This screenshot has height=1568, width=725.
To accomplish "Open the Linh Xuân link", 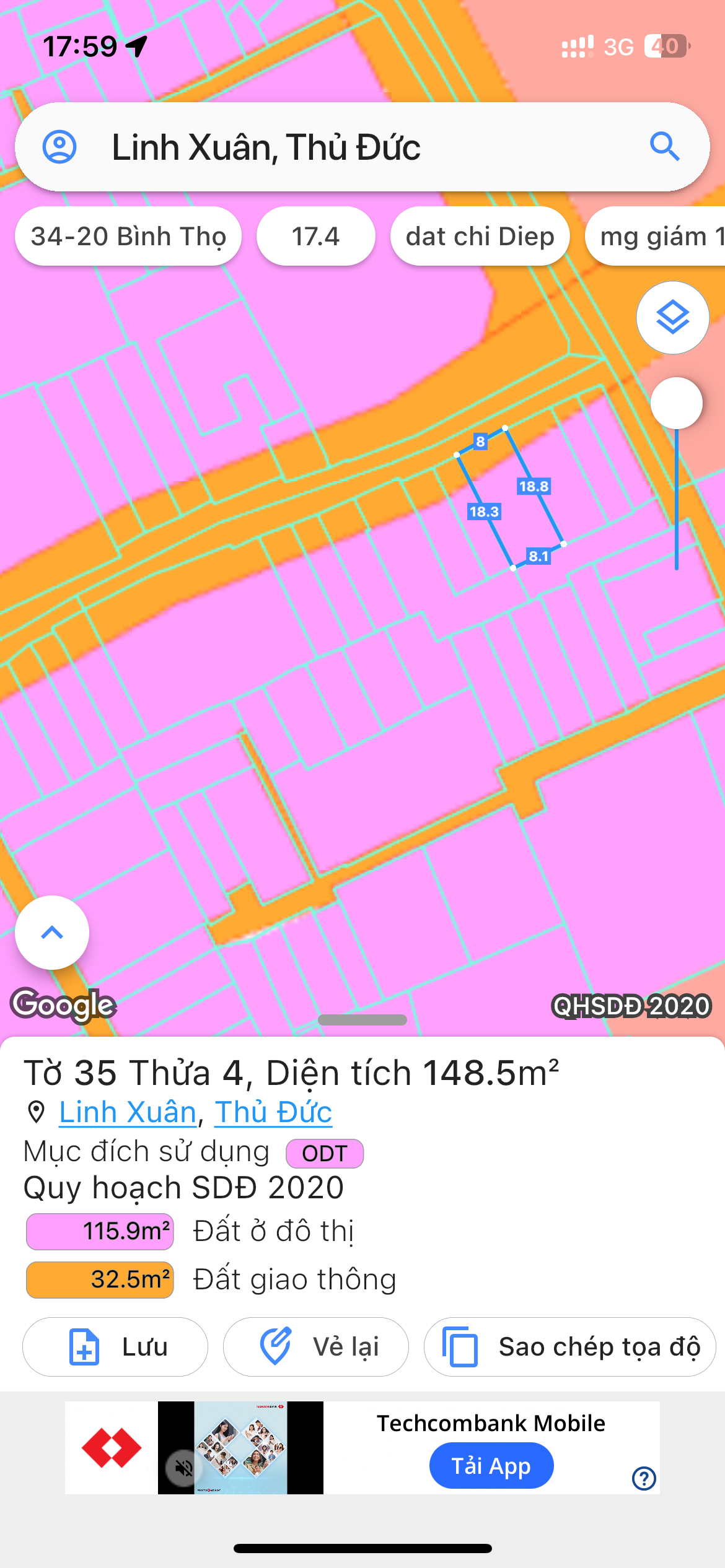I will click(x=128, y=1112).
